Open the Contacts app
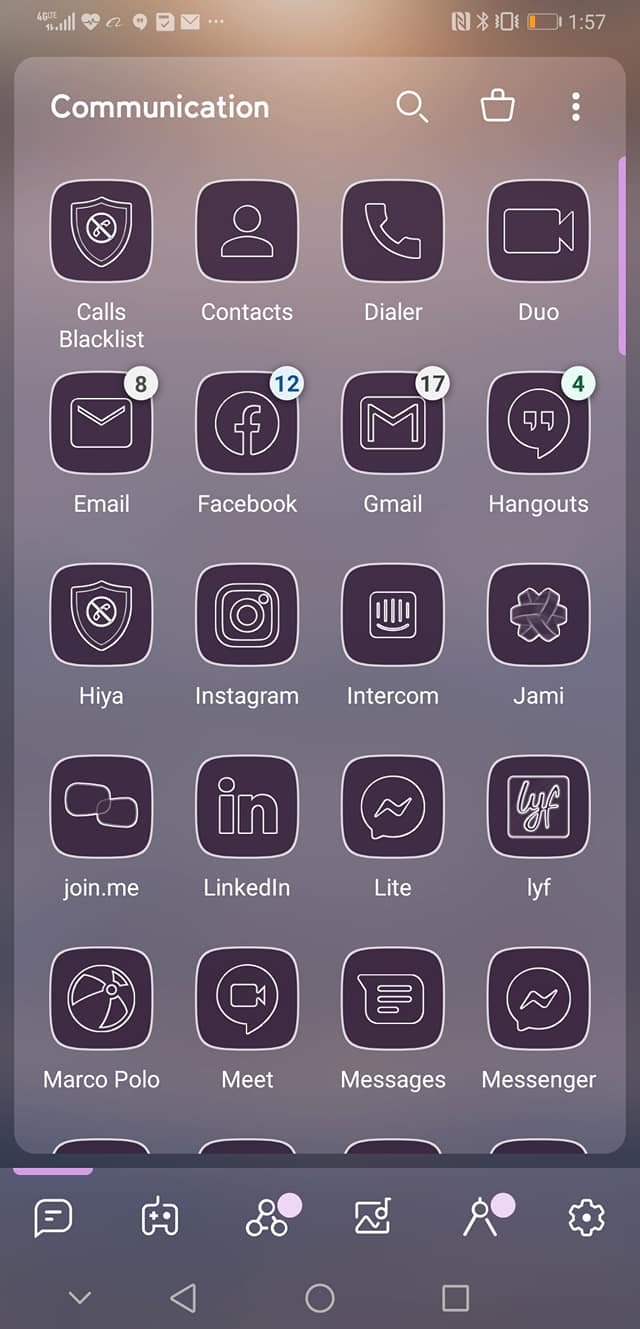Viewport: 640px width, 1329px height. (x=247, y=231)
